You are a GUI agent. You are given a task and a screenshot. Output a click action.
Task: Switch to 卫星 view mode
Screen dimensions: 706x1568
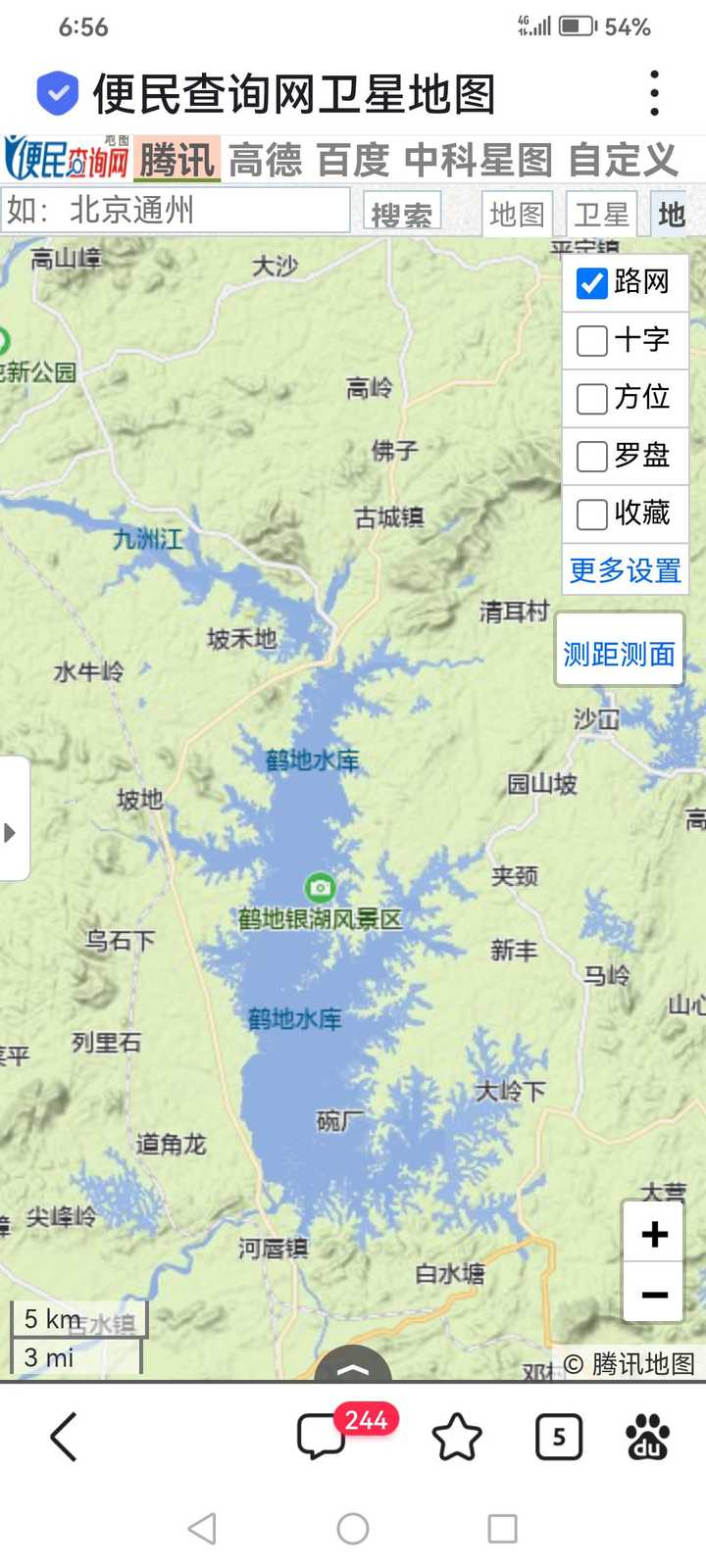point(601,214)
